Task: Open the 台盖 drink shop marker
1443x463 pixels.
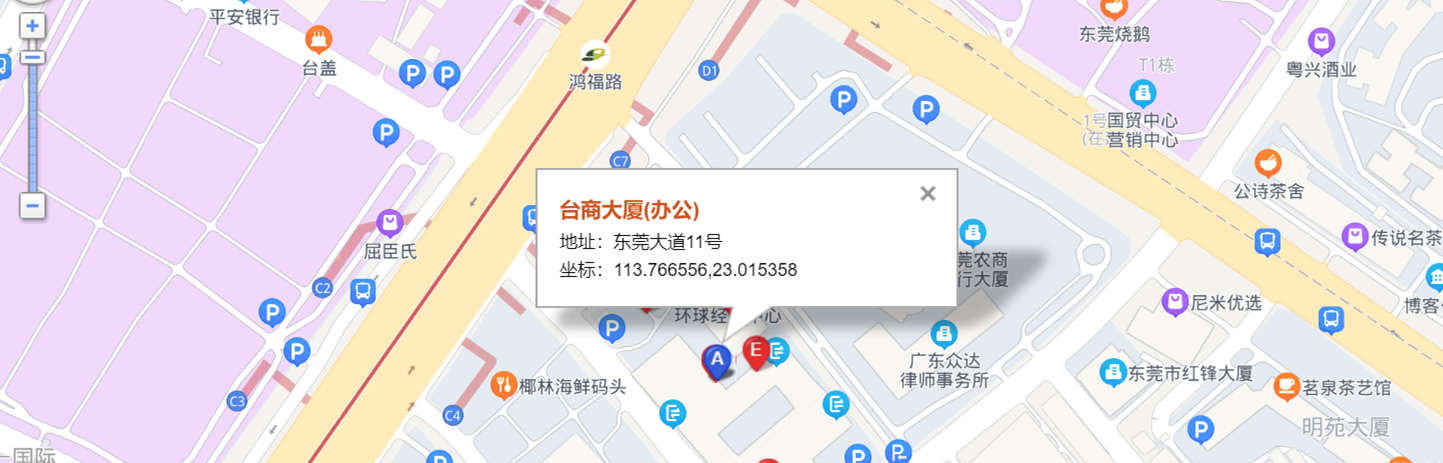Action: coord(319,40)
